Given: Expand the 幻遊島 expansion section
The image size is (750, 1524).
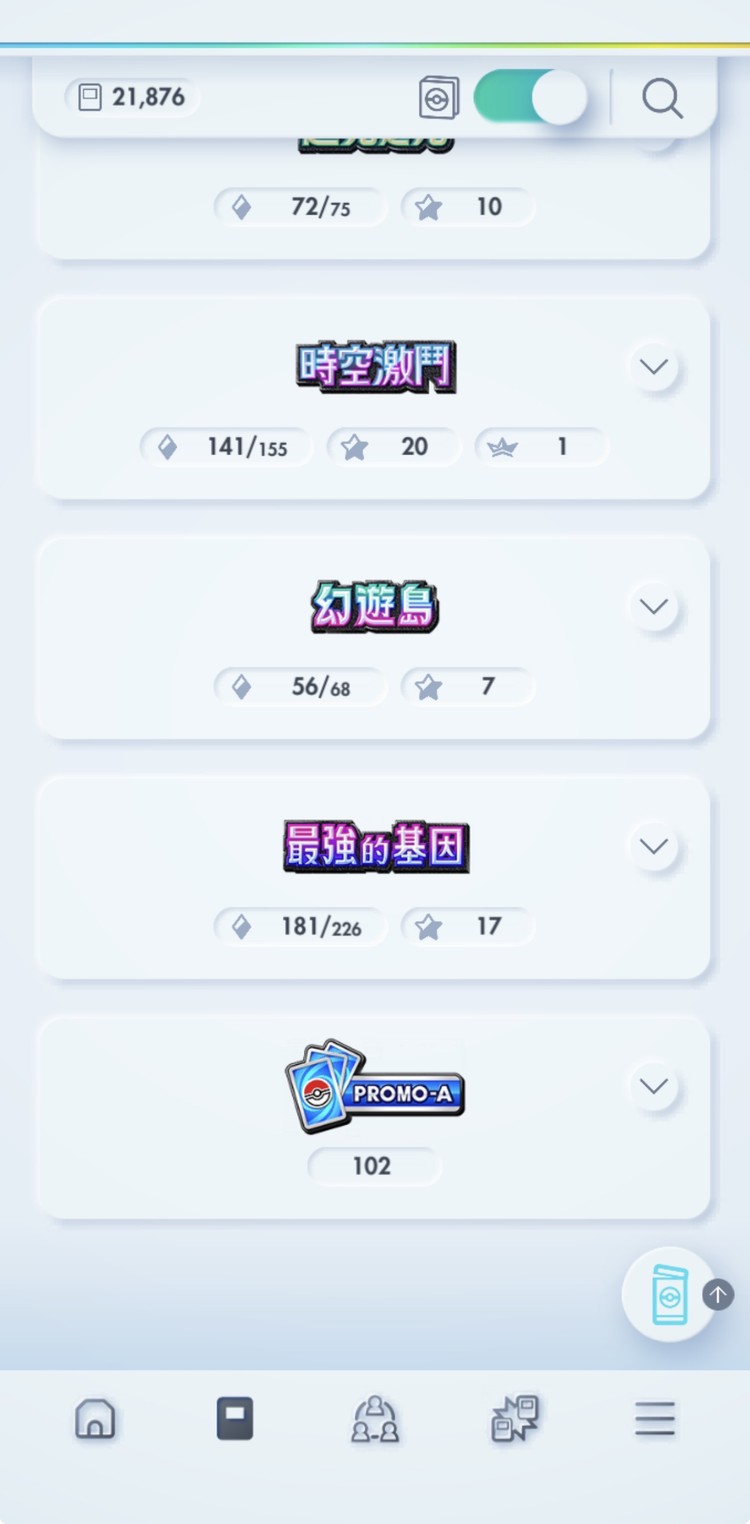Looking at the screenshot, I should tap(653, 606).
